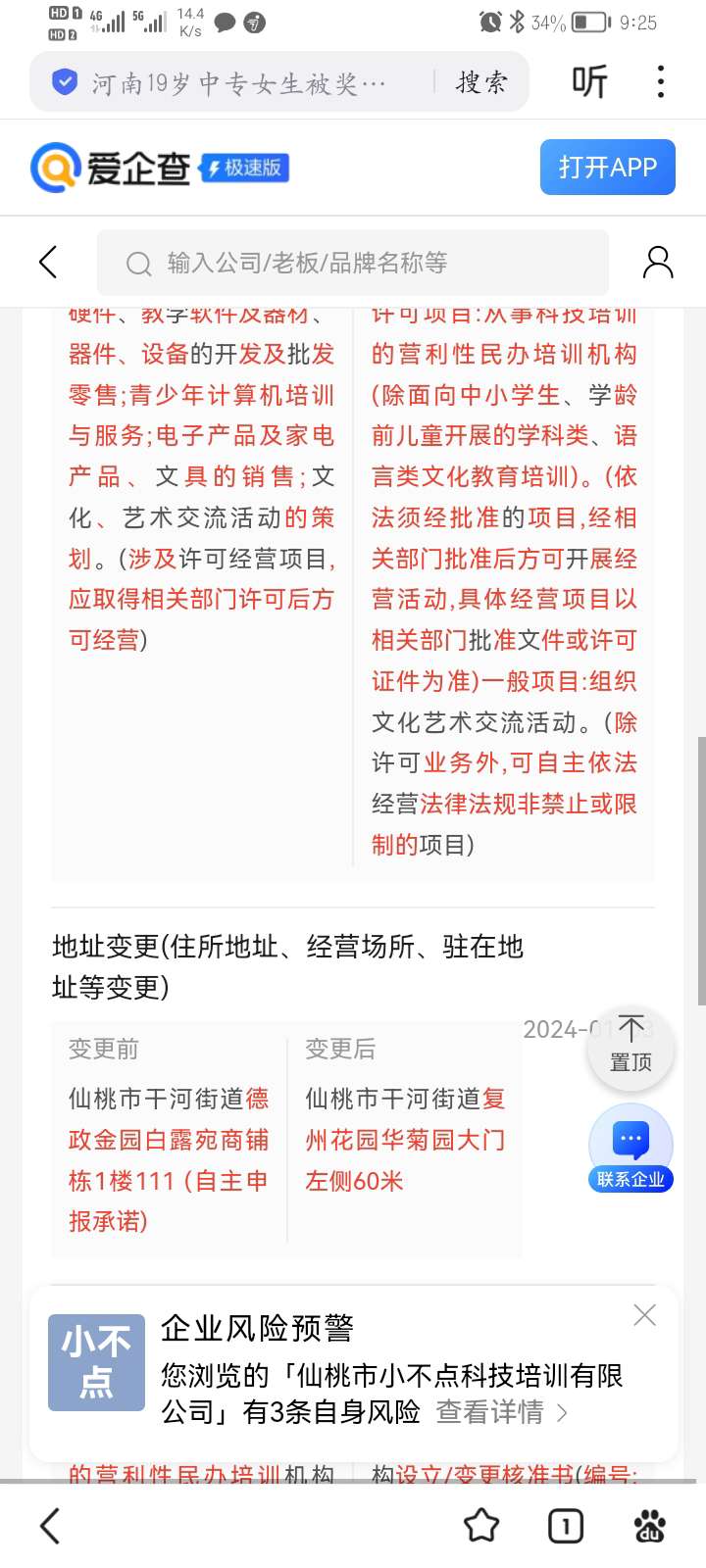Tap browser bottom back arrow
Viewport: 706px width, 1568px height.
50,1526
